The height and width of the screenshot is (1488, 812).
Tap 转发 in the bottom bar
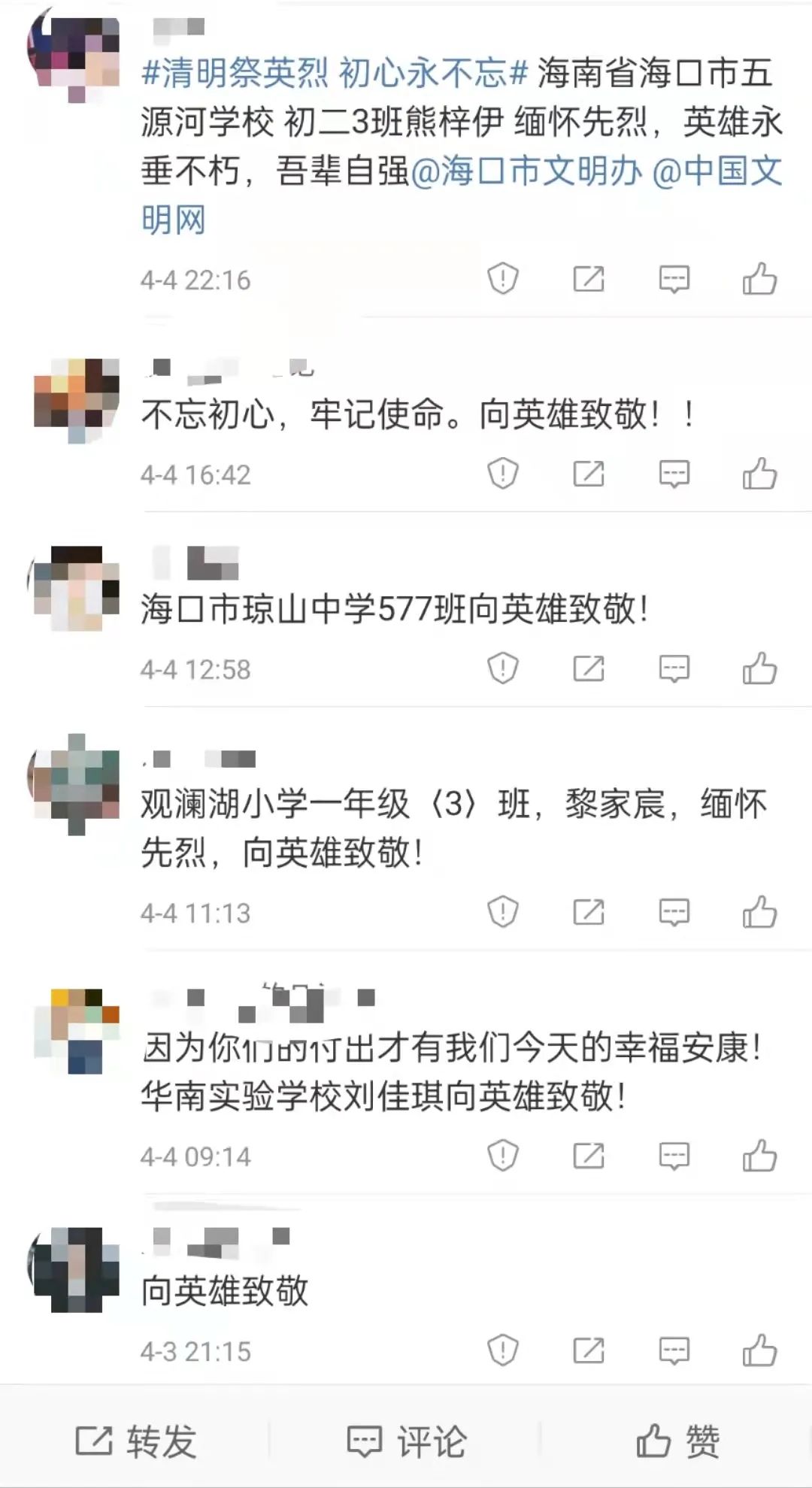point(136,1441)
